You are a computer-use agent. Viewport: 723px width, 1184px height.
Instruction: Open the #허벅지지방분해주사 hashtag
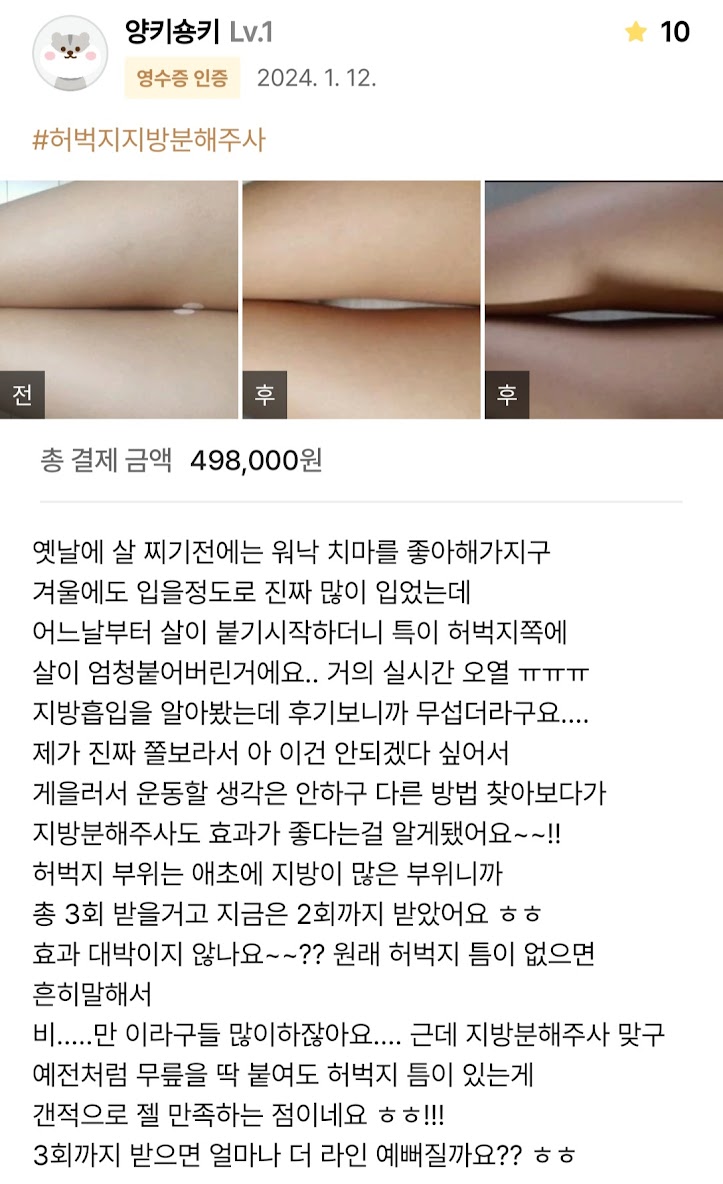click(x=150, y=139)
